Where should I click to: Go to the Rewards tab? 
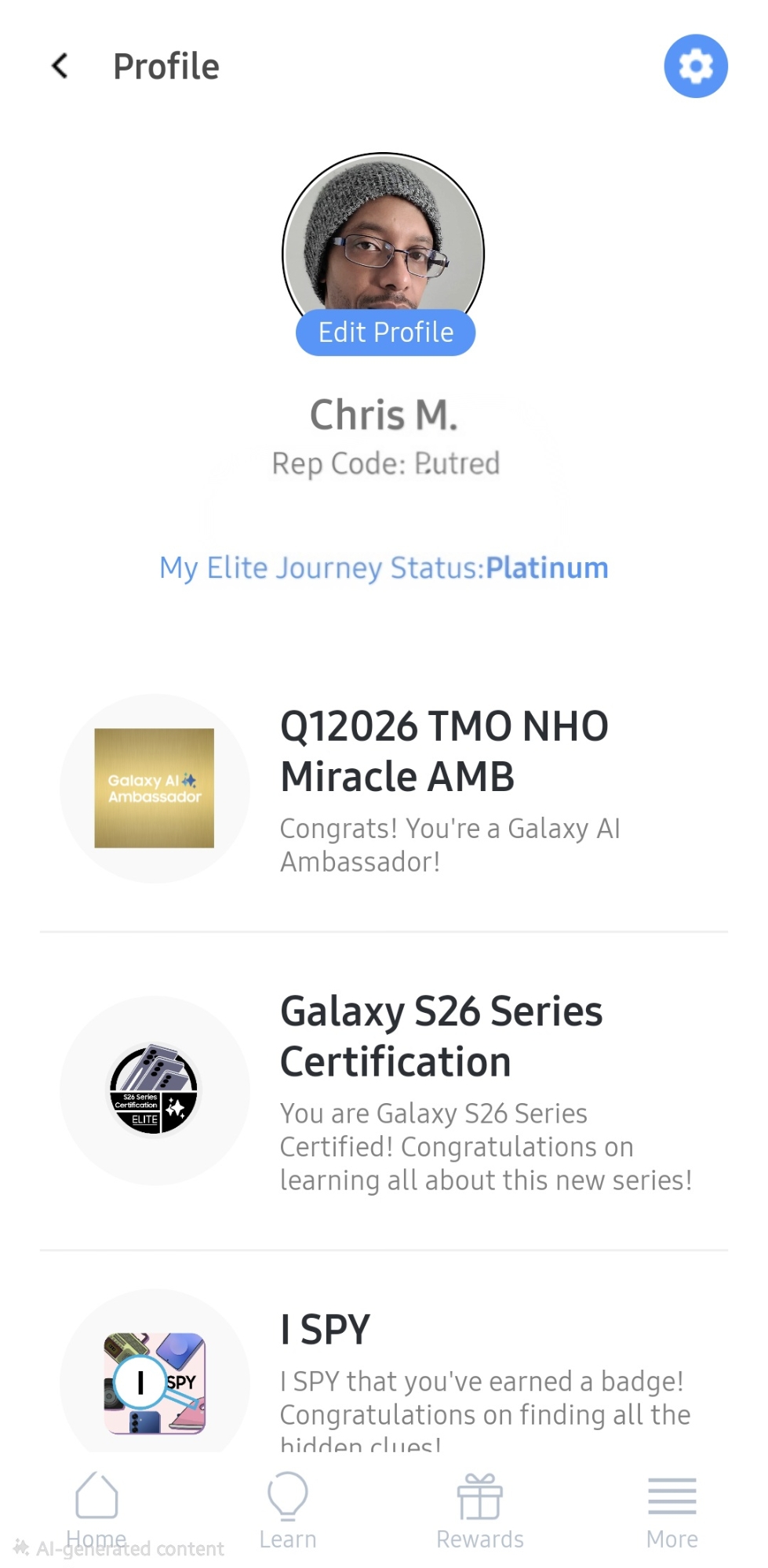click(x=479, y=1509)
